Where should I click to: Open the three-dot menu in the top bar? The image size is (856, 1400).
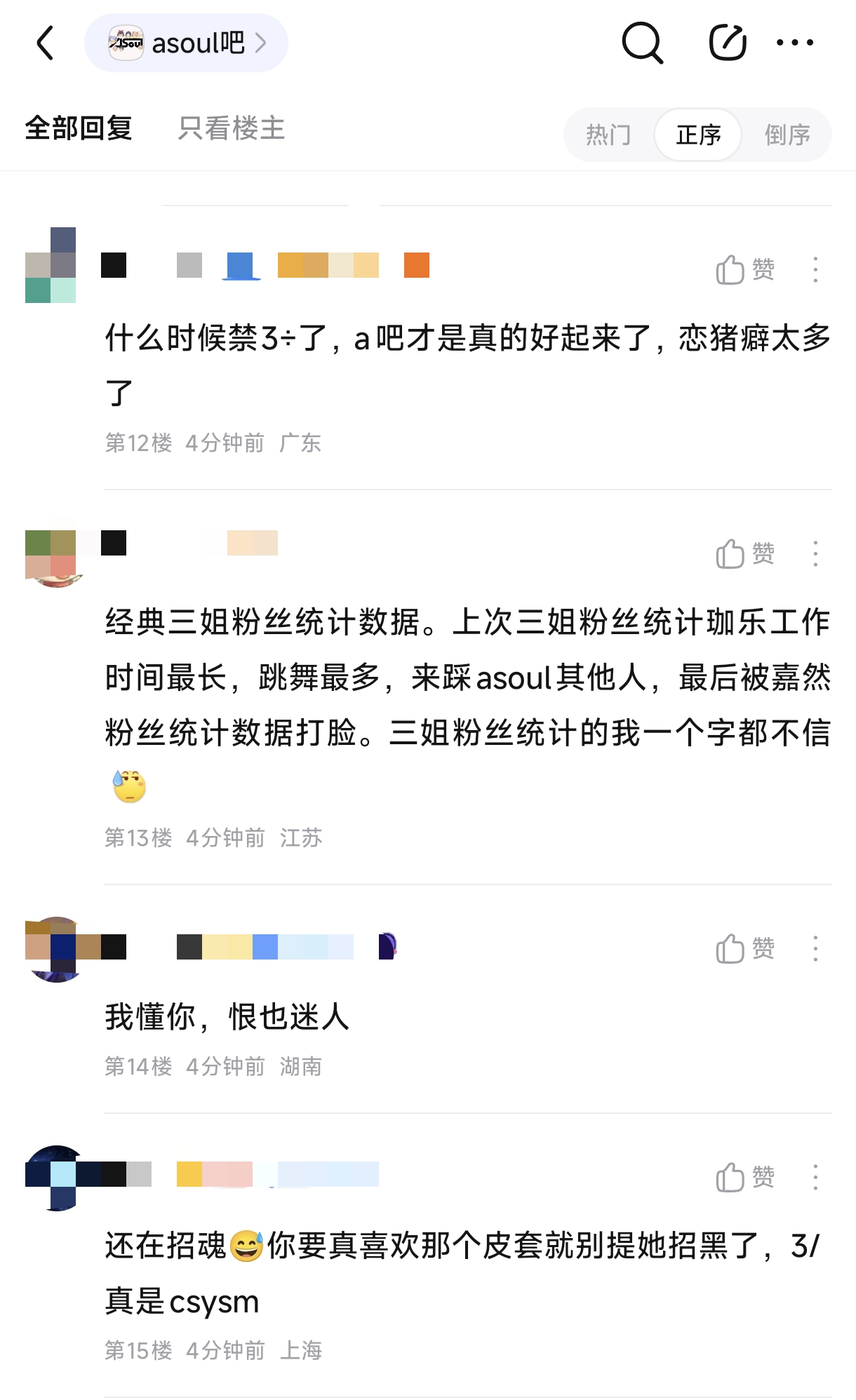[795, 43]
